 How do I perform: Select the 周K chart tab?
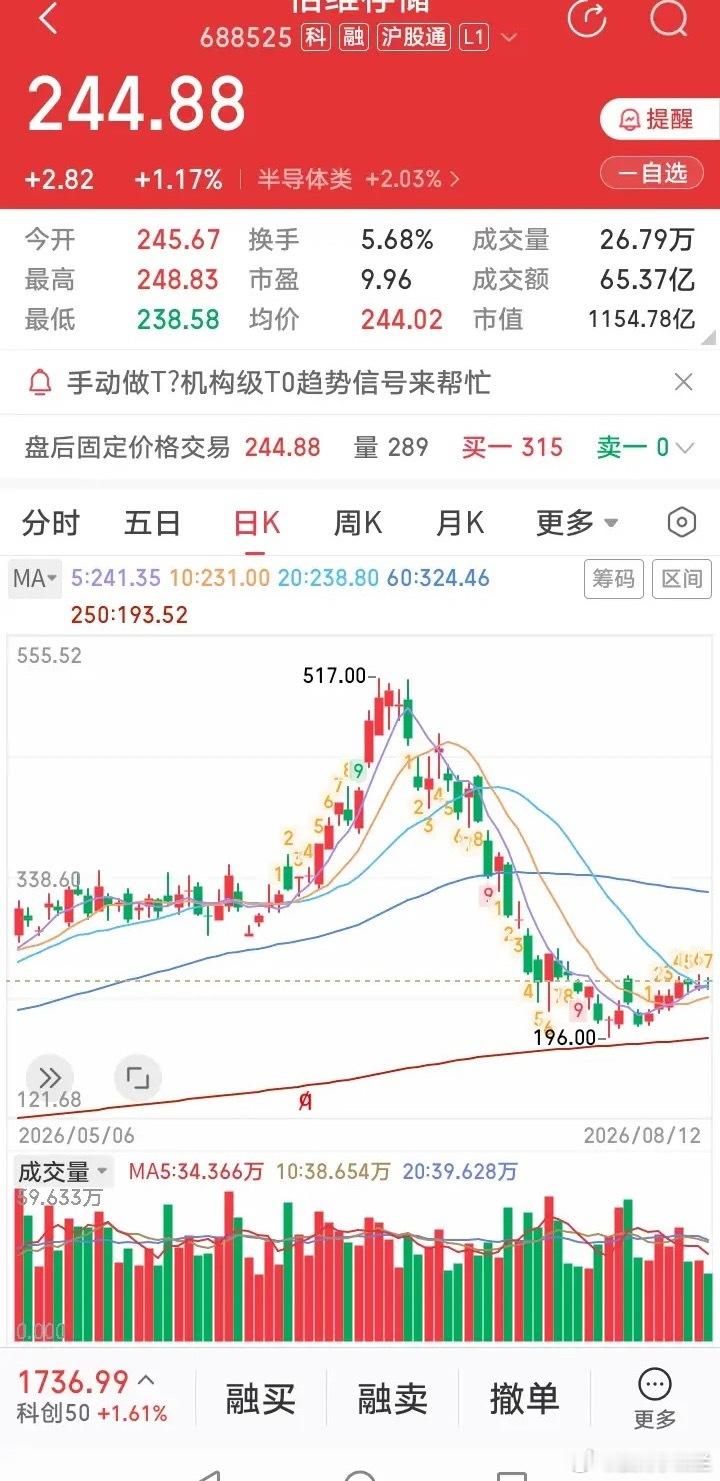pyautogui.click(x=358, y=522)
